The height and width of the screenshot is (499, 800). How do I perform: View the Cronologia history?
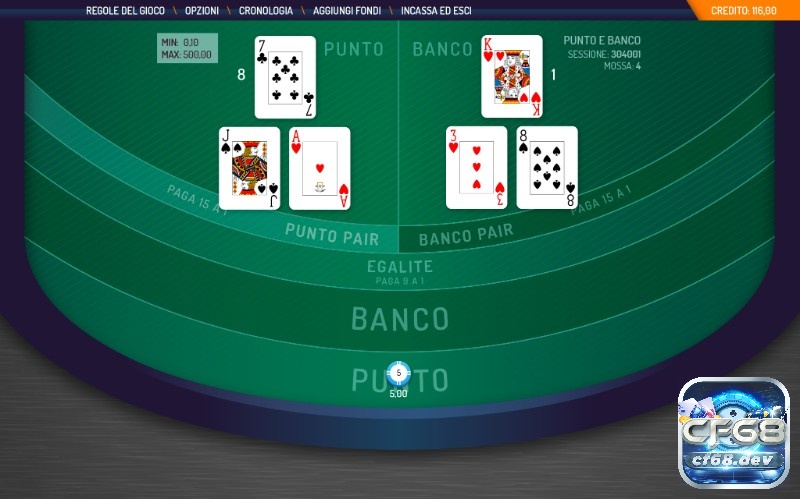(266, 10)
